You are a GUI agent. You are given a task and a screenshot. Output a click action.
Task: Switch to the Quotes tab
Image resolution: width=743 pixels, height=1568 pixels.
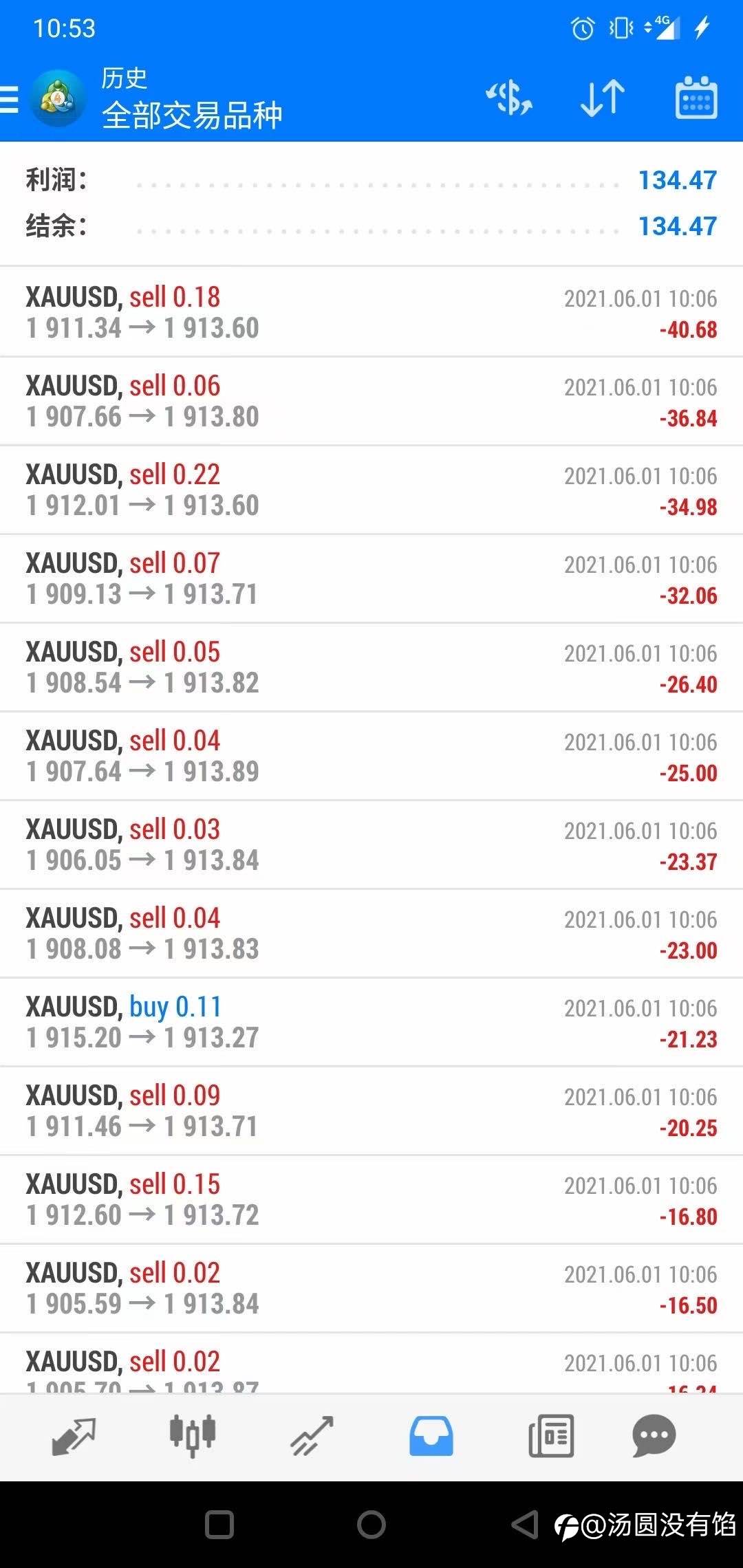click(74, 1437)
